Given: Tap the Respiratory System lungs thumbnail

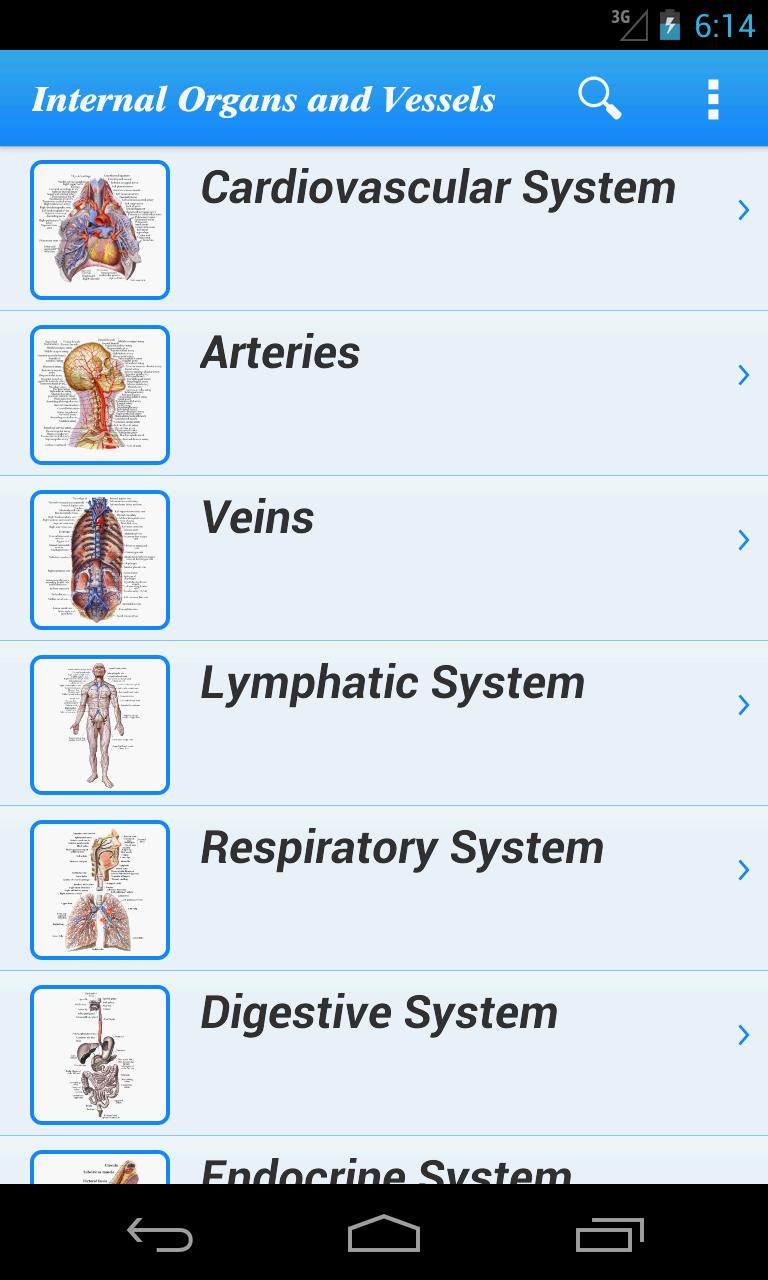Looking at the screenshot, I should coord(100,889).
